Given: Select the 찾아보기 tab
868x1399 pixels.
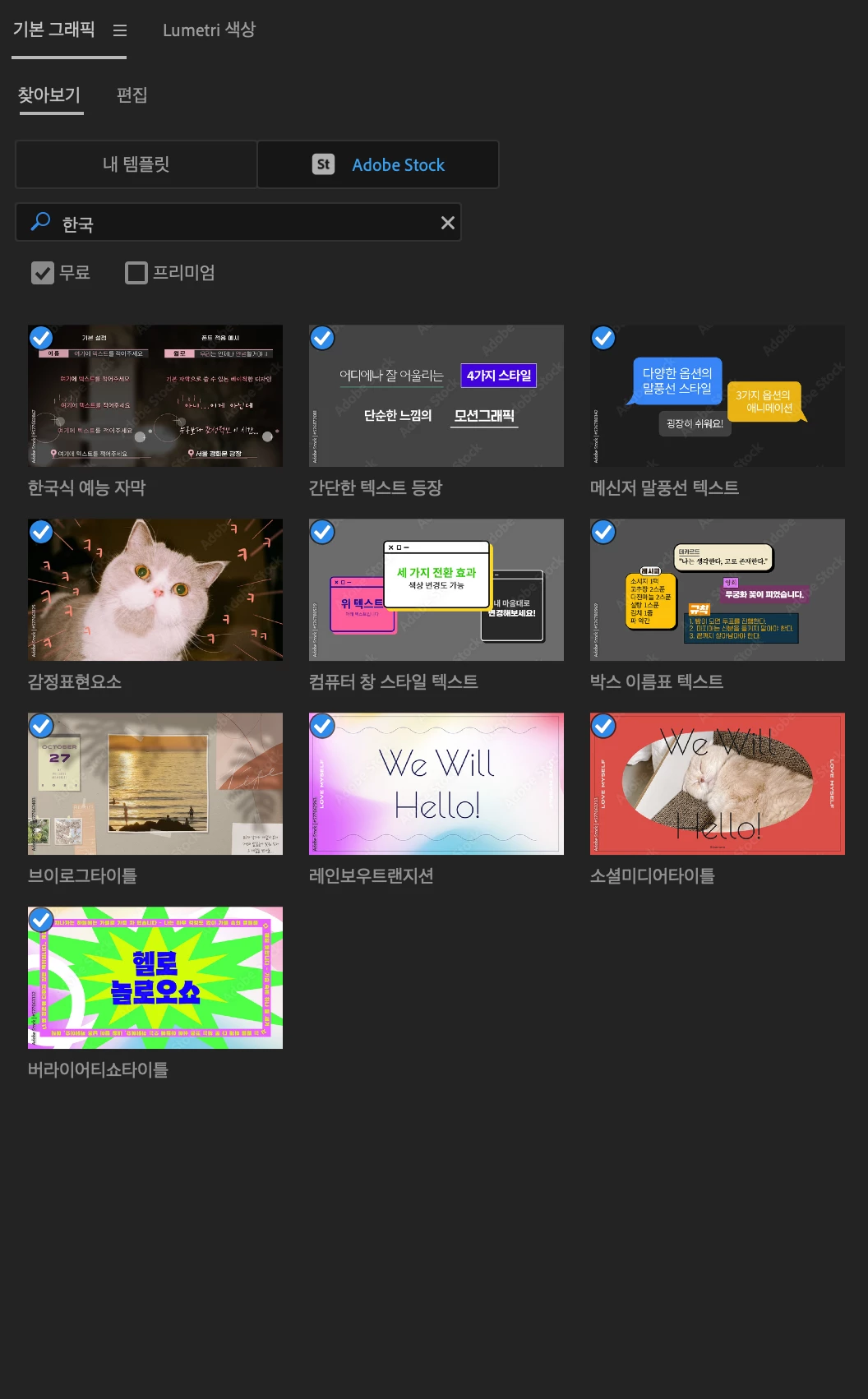Looking at the screenshot, I should [x=49, y=95].
